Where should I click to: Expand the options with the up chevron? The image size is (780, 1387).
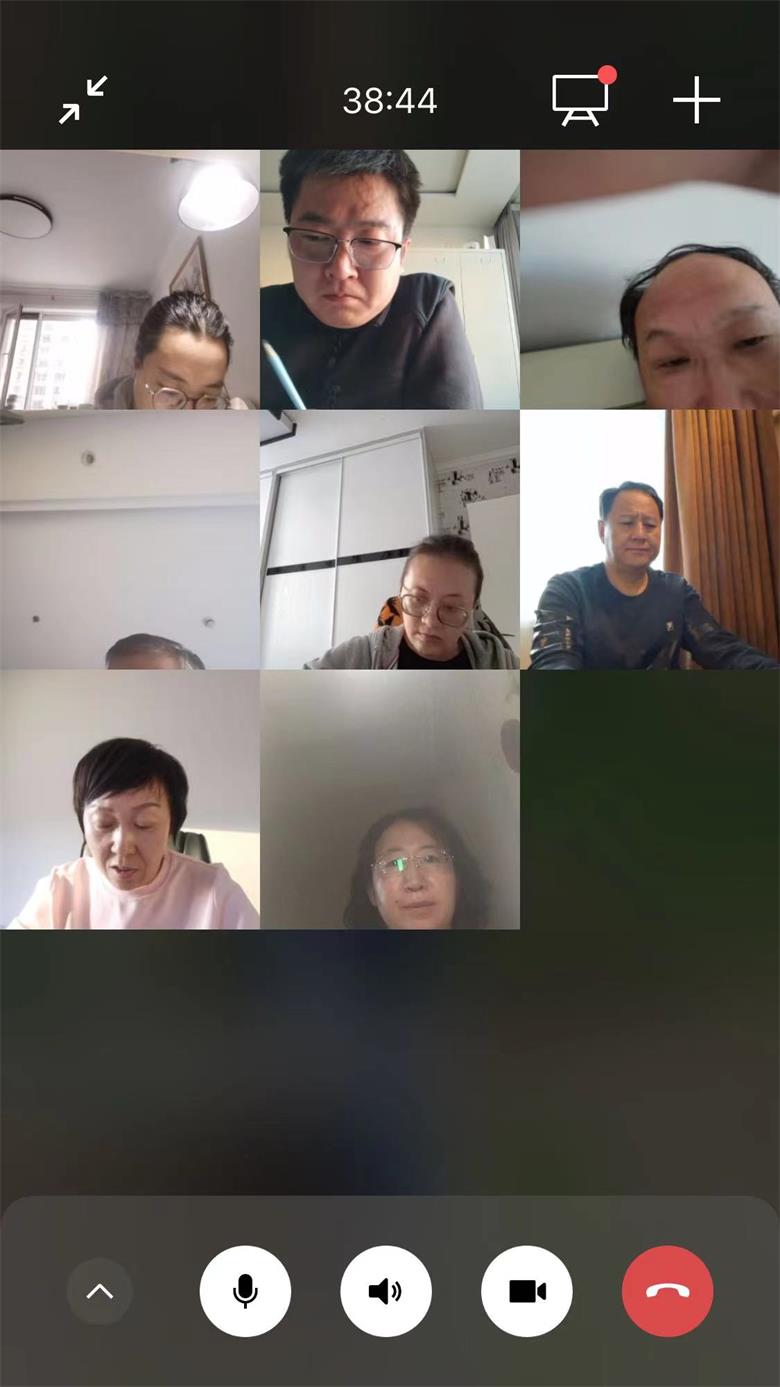[99, 1291]
